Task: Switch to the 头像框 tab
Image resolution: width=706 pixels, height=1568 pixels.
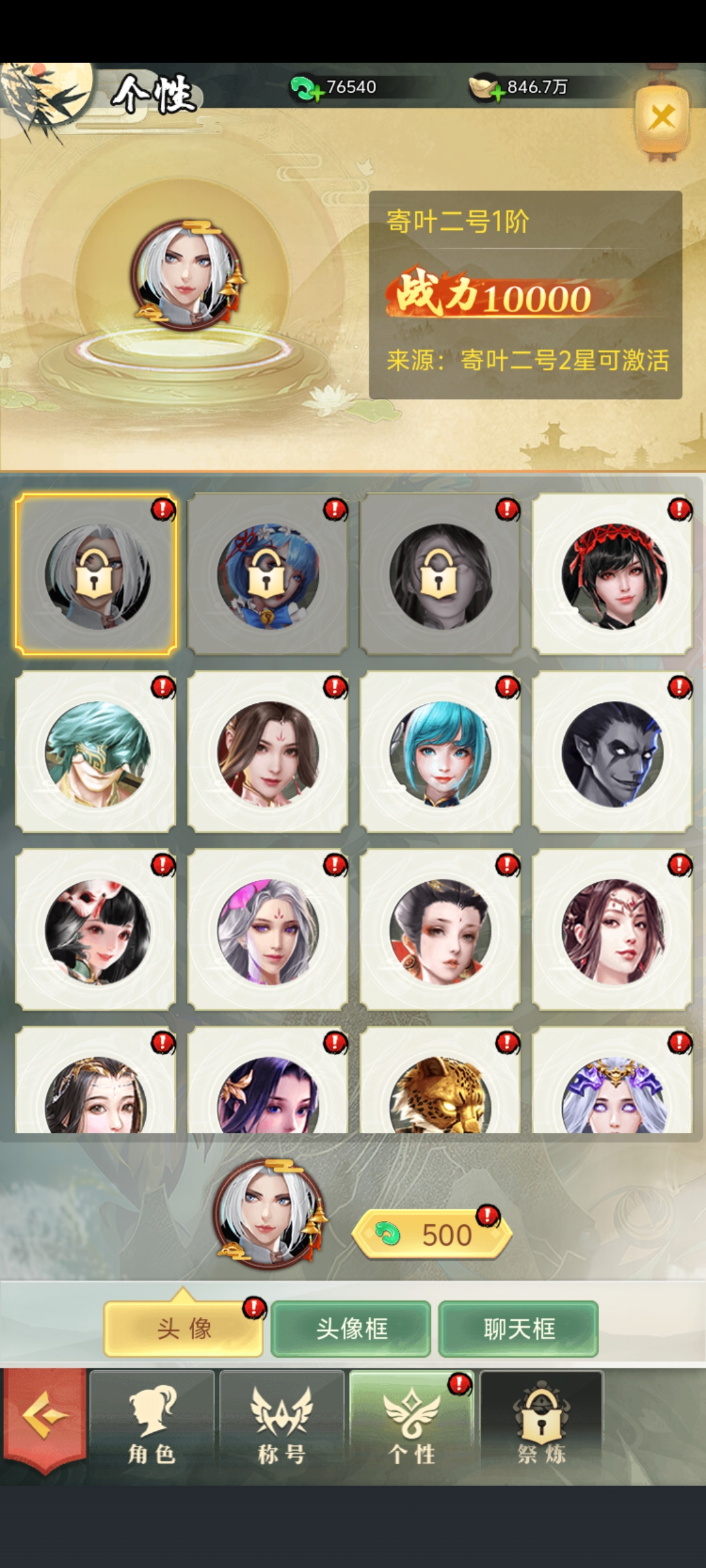Action: pos(351,1328)
